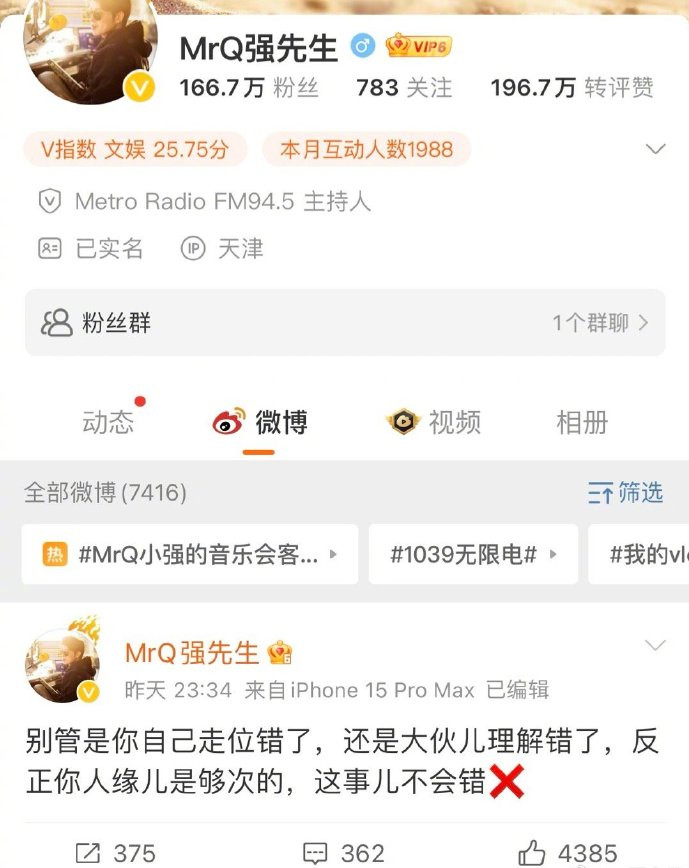Switch to the 相册 tab

[582, 423]
